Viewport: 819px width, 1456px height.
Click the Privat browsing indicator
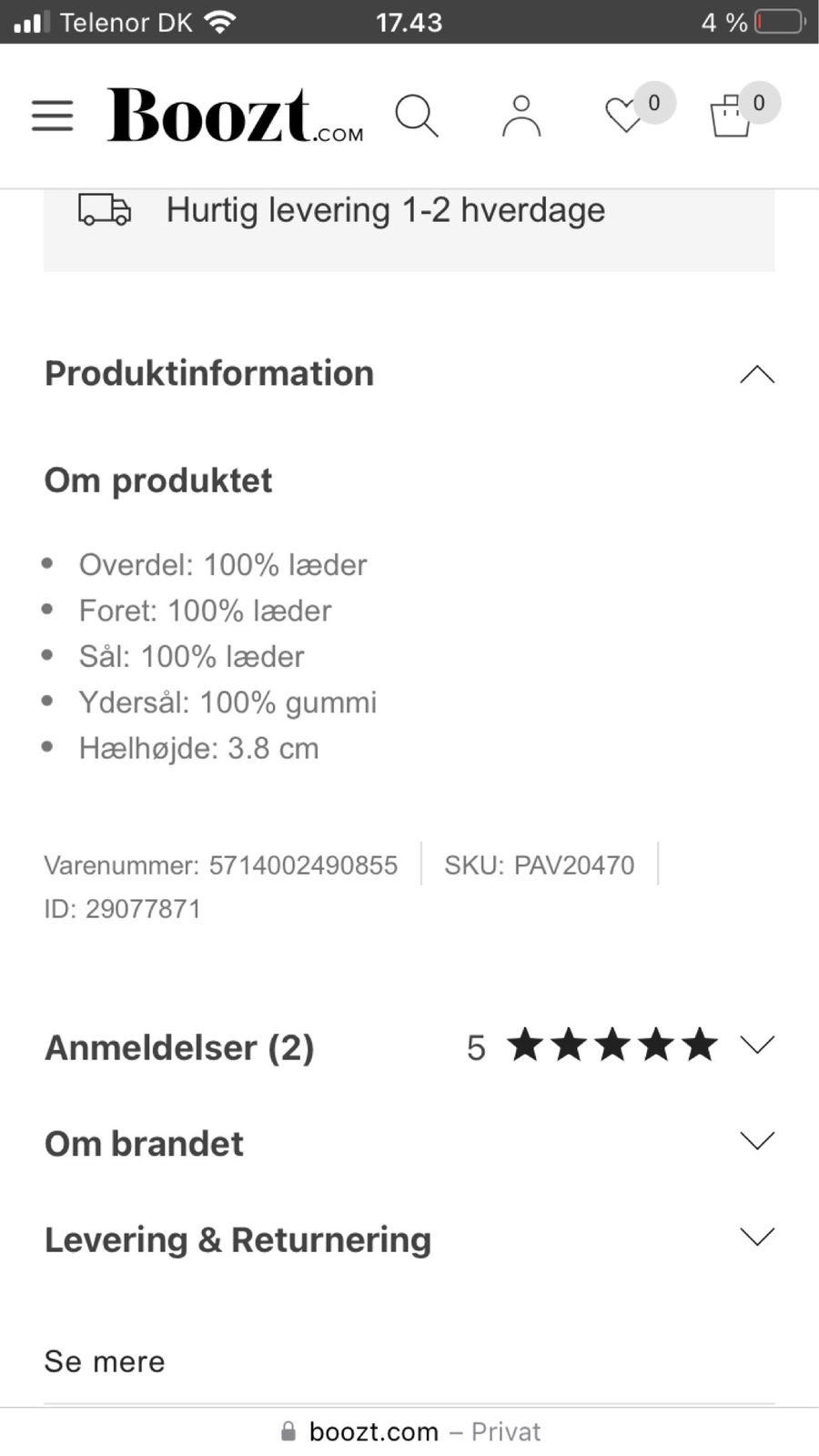tap(506, 1431)
